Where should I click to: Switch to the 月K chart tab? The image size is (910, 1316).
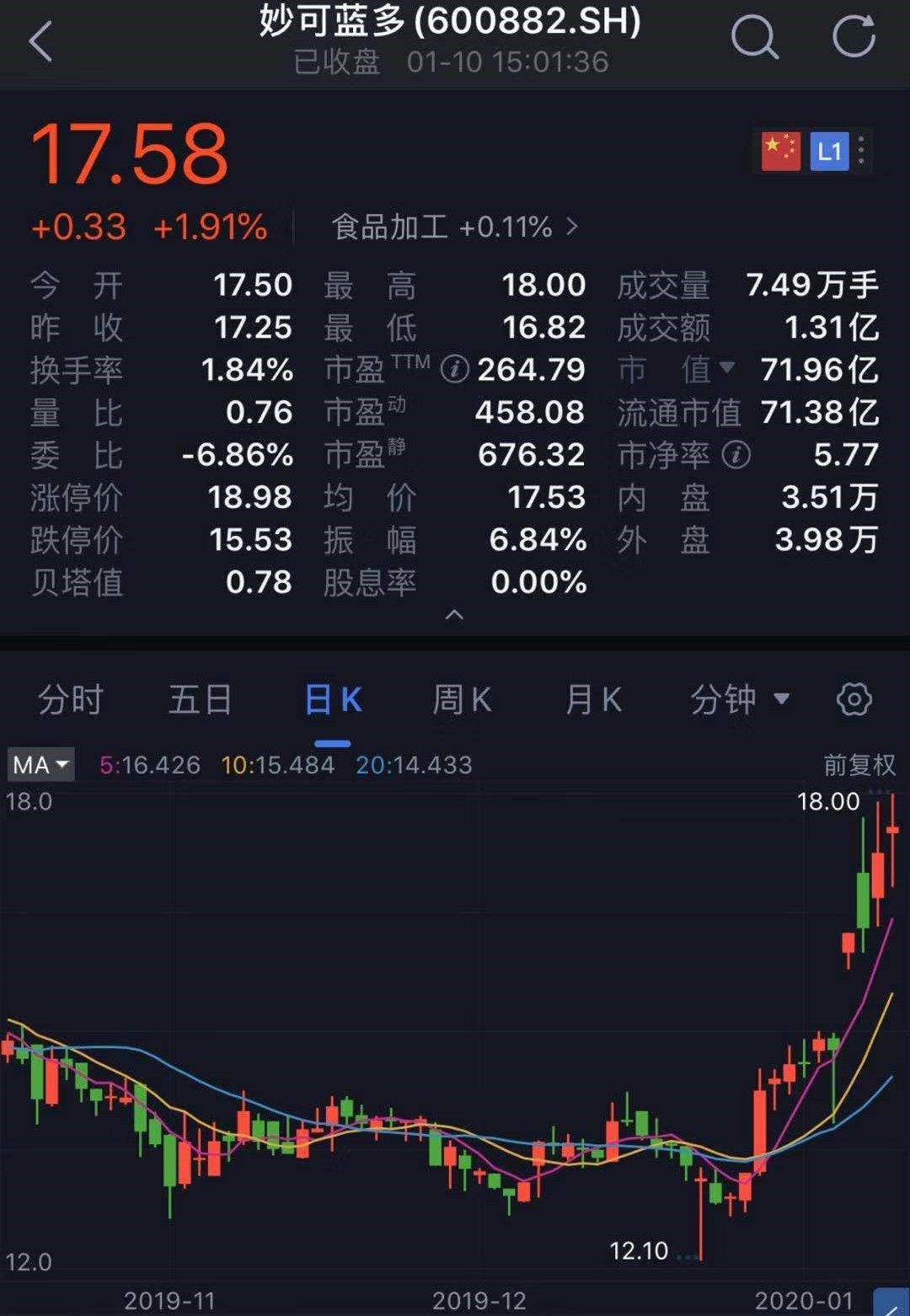[593, 700]
